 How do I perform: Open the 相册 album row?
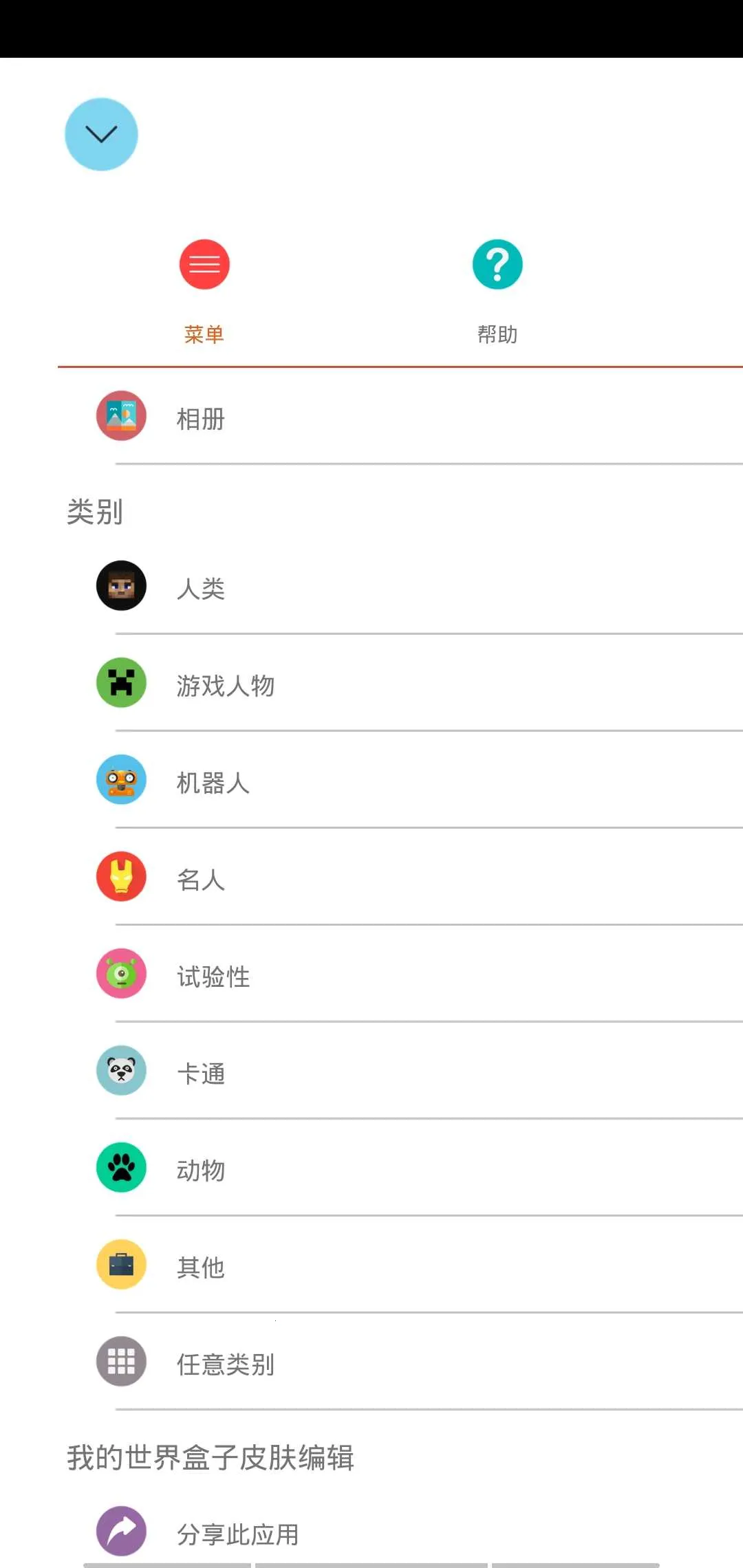[201, 418]
